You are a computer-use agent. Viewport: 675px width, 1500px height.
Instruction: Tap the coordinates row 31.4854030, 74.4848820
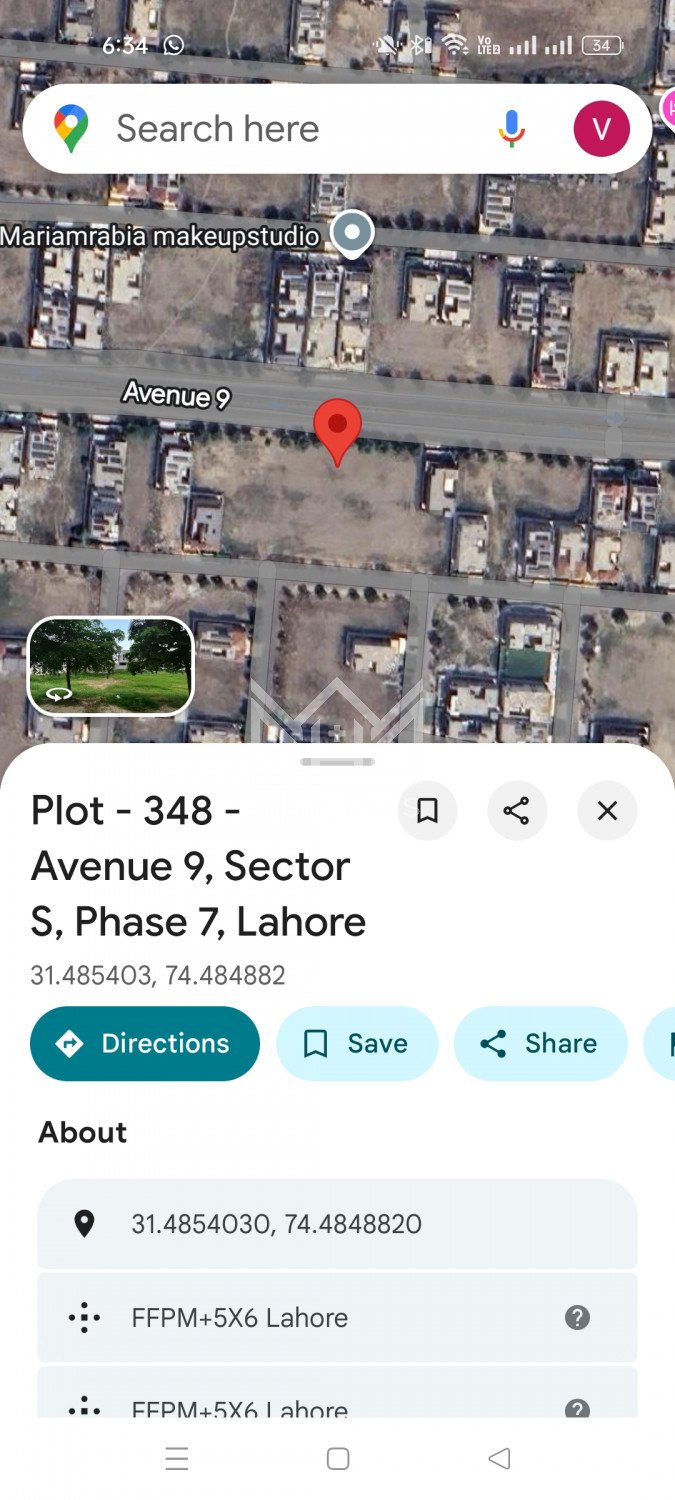(x=337, y=1224)
